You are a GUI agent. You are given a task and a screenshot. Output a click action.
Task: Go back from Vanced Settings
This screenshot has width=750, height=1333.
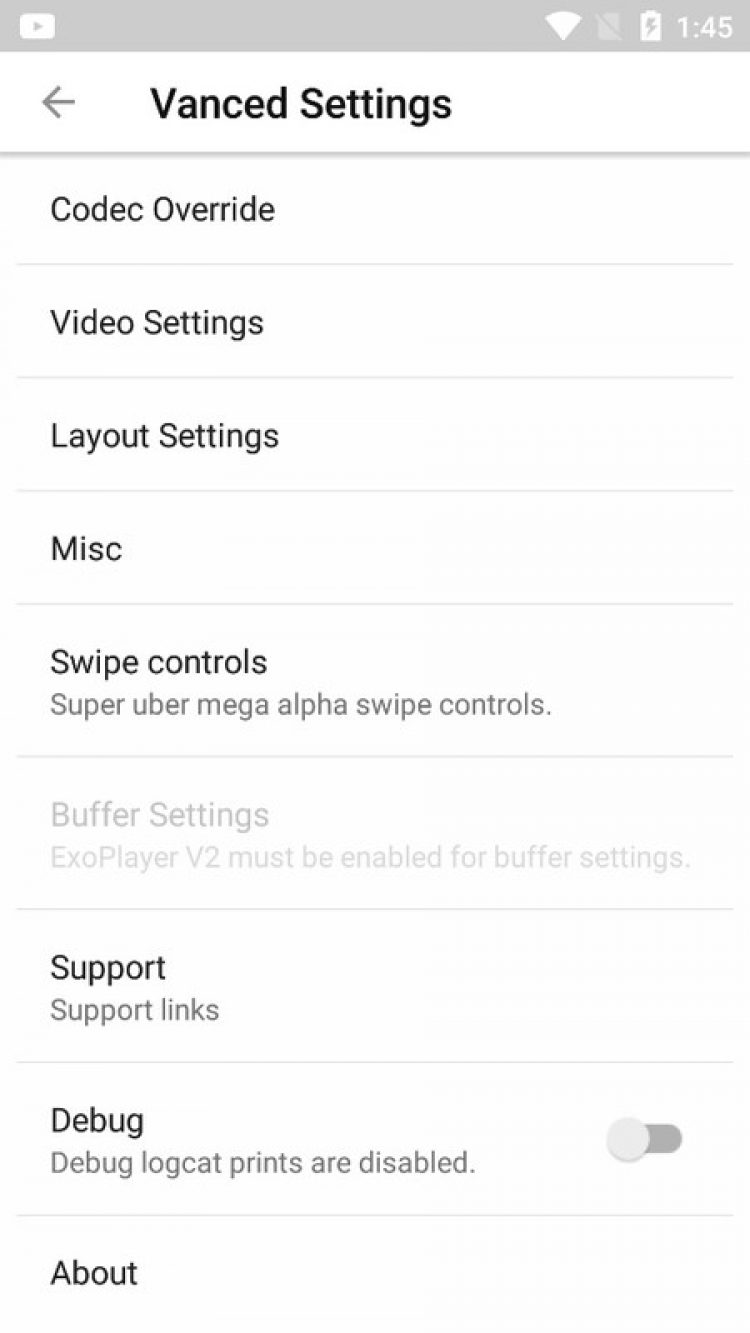click(x=58, y=102)
